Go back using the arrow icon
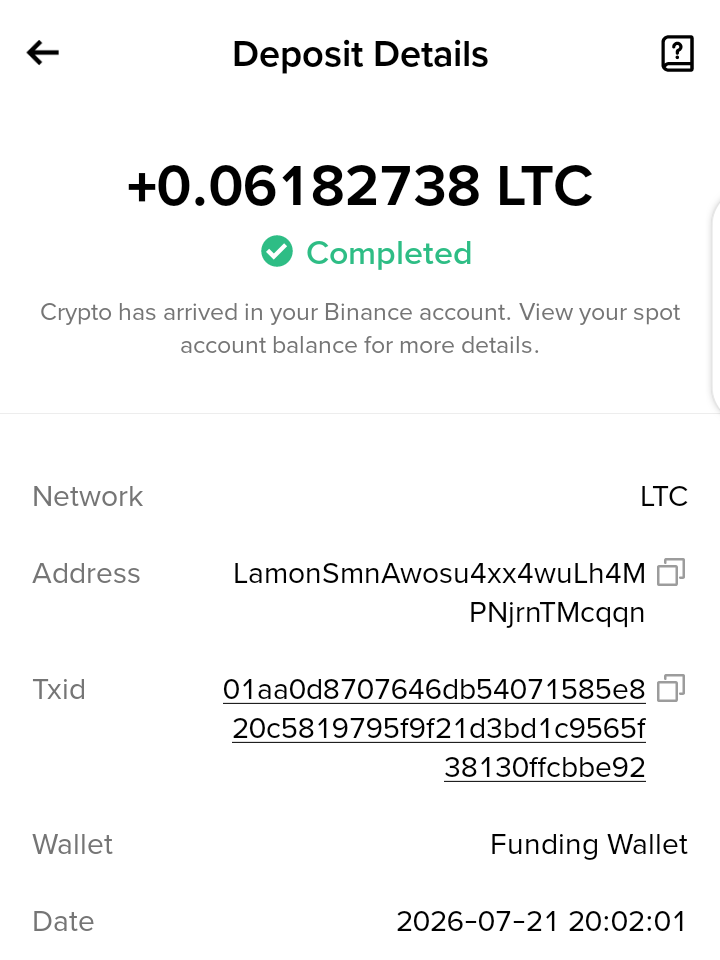720x960 pixels. (x=43, y=53)
